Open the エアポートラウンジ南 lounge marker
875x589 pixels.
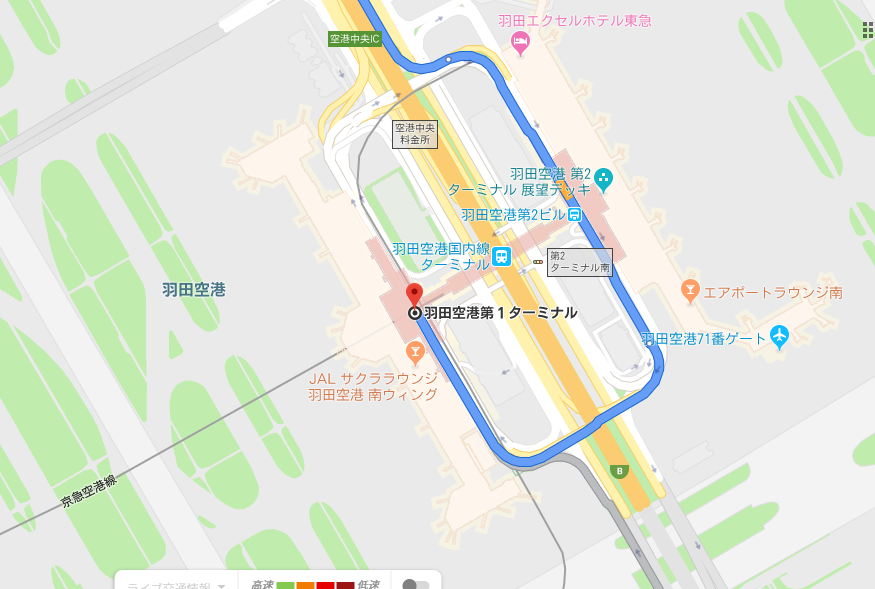click(x=689, y=291)
